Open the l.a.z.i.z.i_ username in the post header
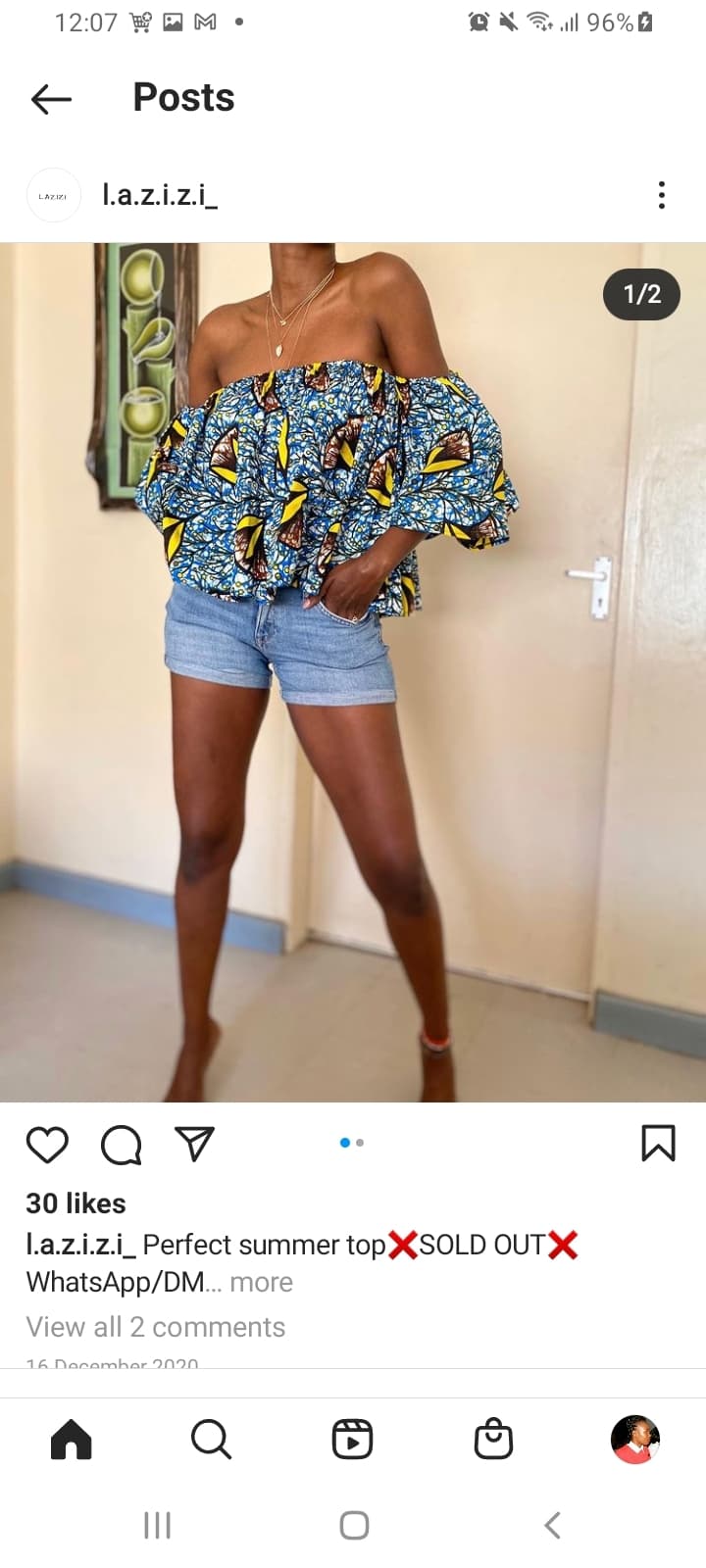706x1568 pixels. pos(160,195)
